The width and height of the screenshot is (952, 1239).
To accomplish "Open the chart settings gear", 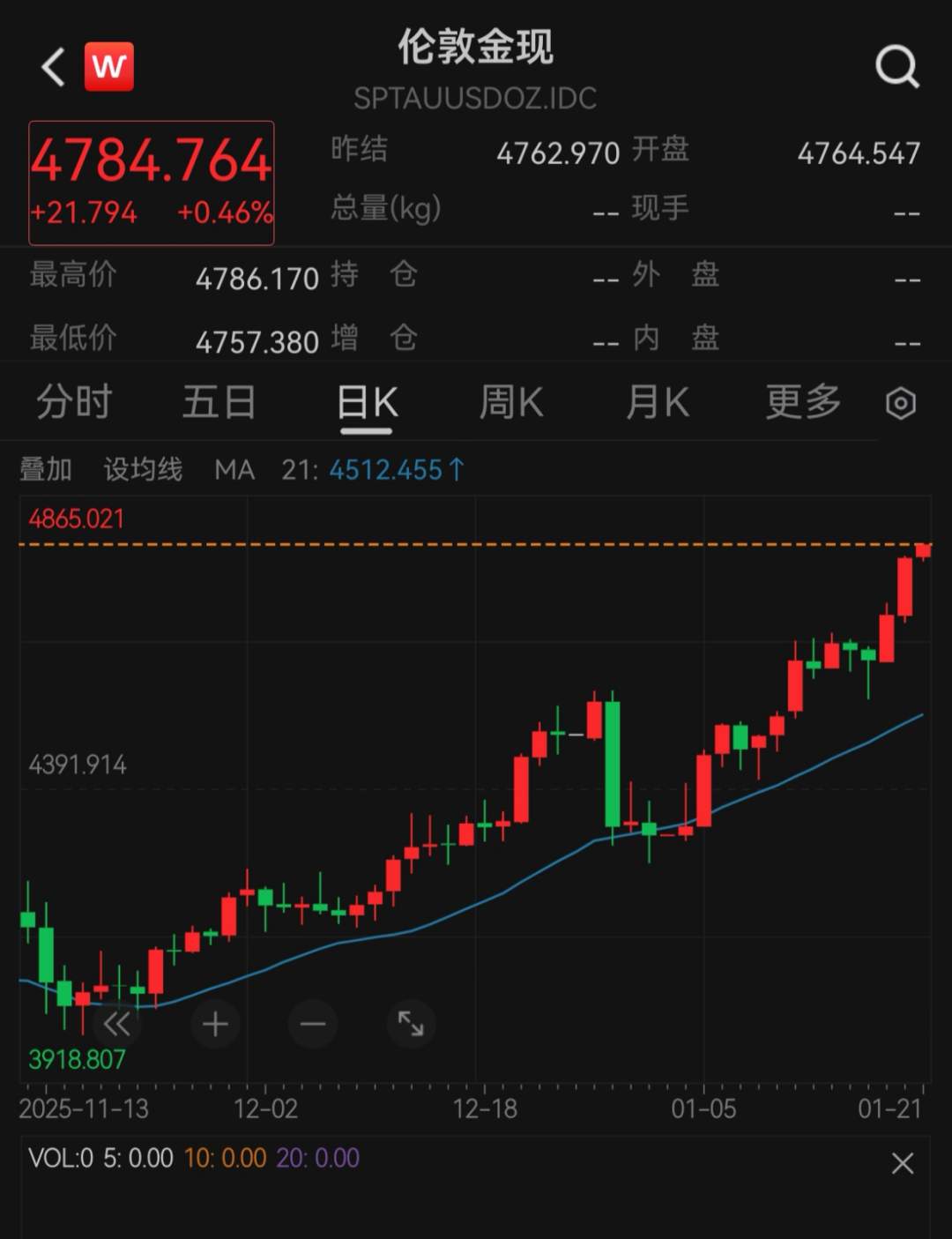I will click(900, 402).
